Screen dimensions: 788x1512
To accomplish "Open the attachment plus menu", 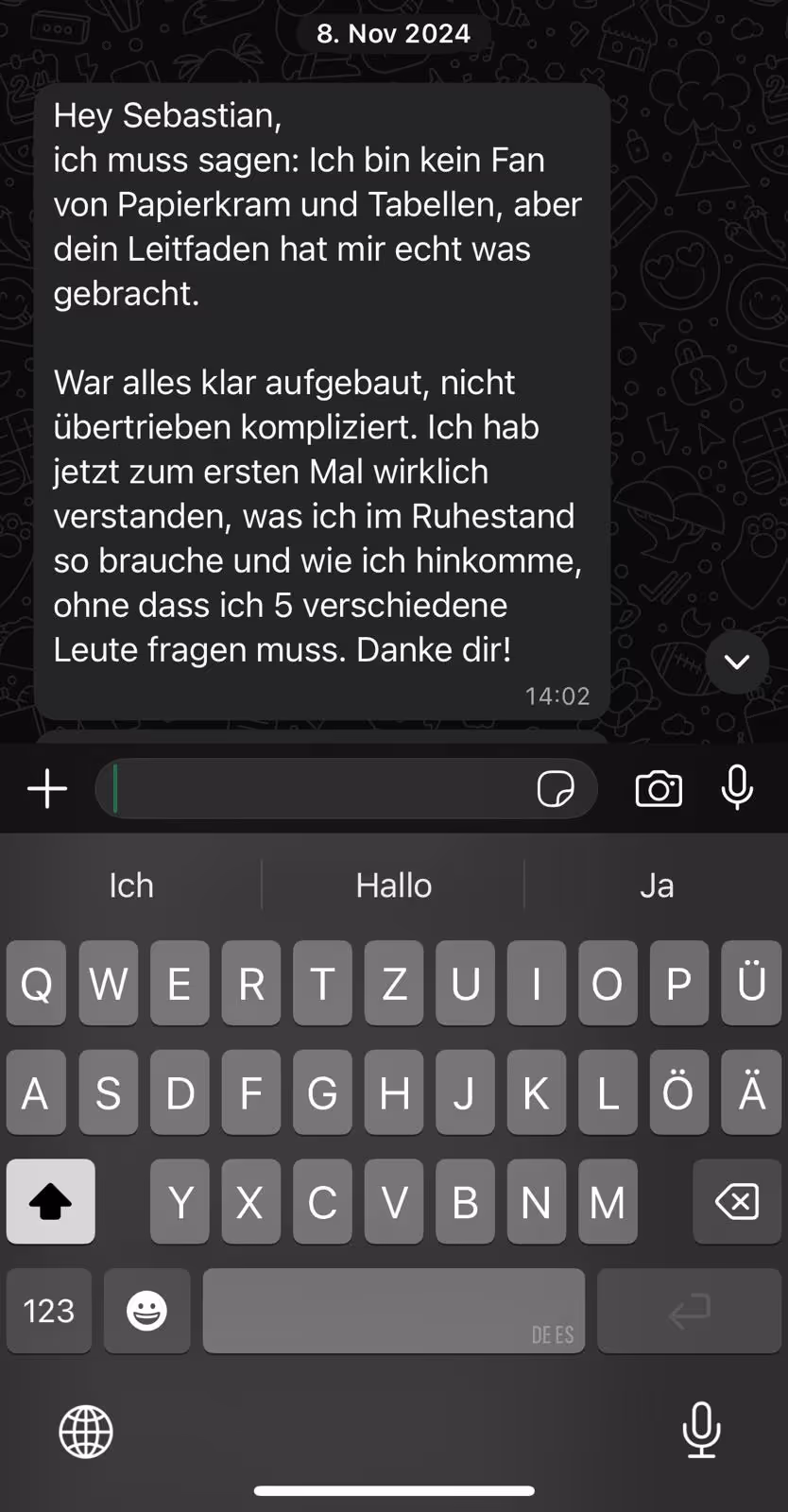I will (47, 789).
